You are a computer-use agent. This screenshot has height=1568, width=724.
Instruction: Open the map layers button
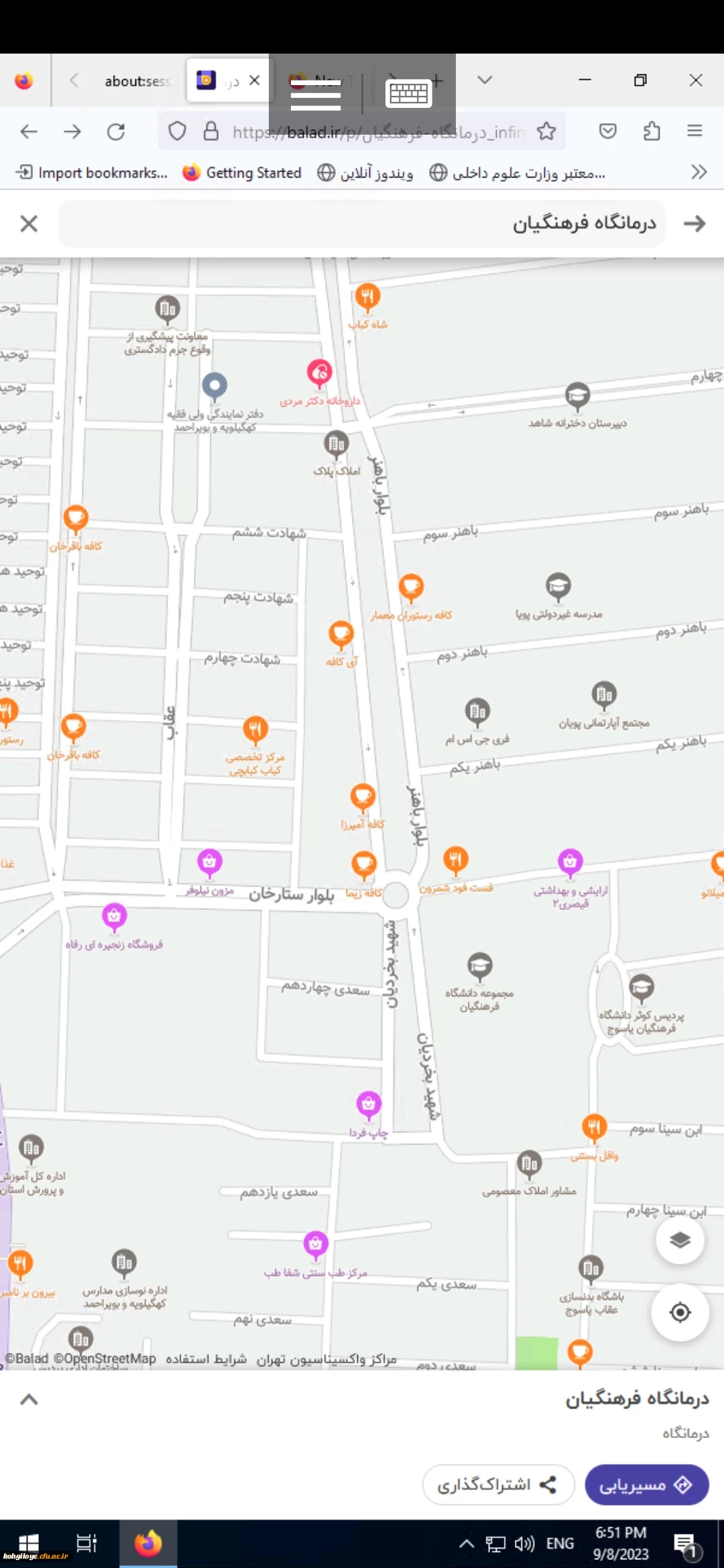point(680,1240)
